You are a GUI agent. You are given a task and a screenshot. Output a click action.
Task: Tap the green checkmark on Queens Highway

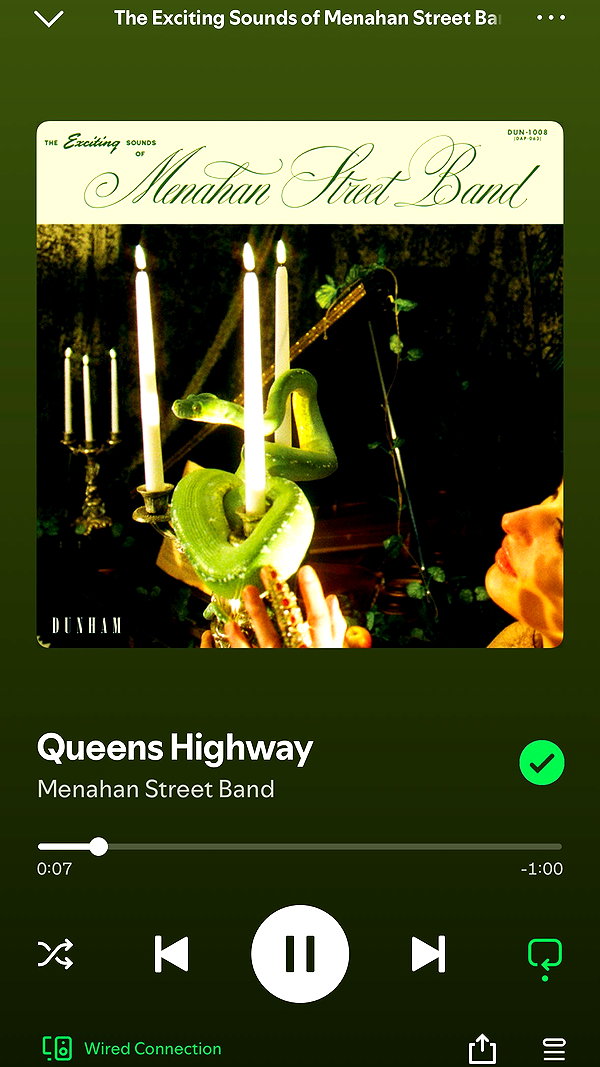[541, 763]
